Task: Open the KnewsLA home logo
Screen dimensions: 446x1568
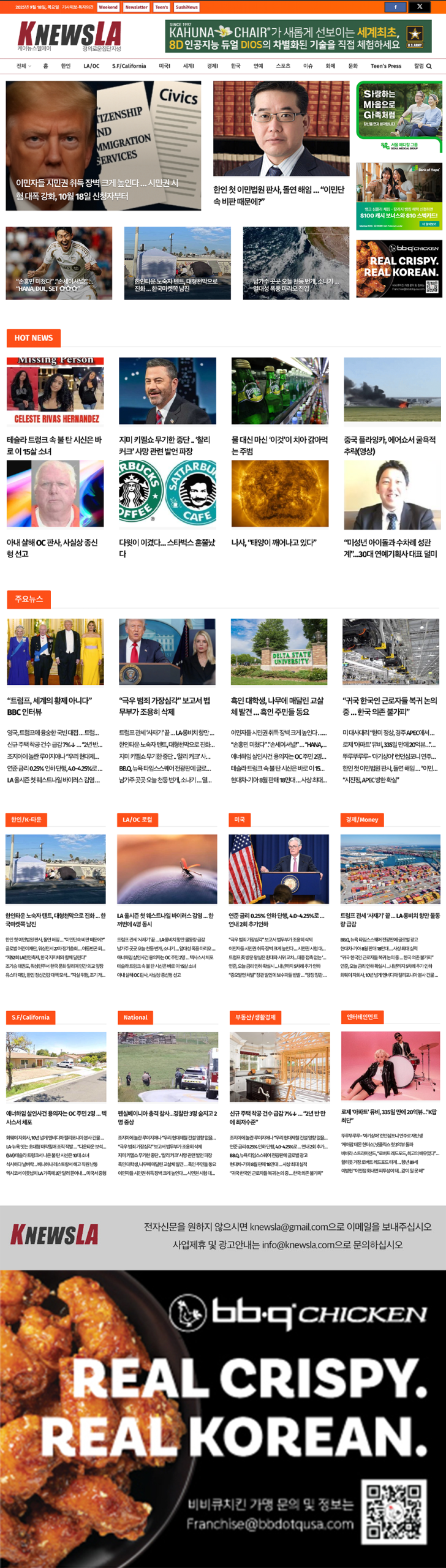Action: 69,36
